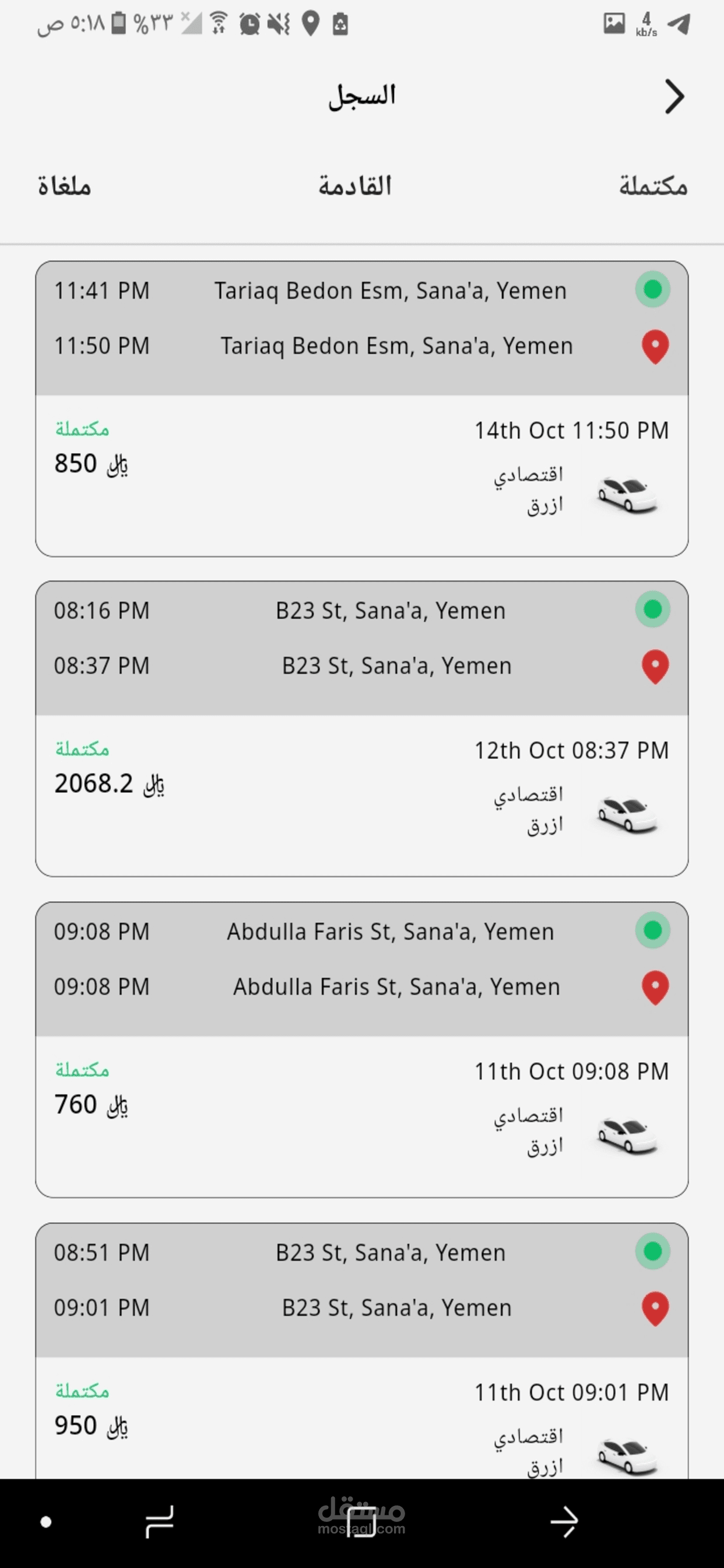Switch to the مكتملة (completed) tab
Screen dimensions: 724x1568
pos(653,186)
